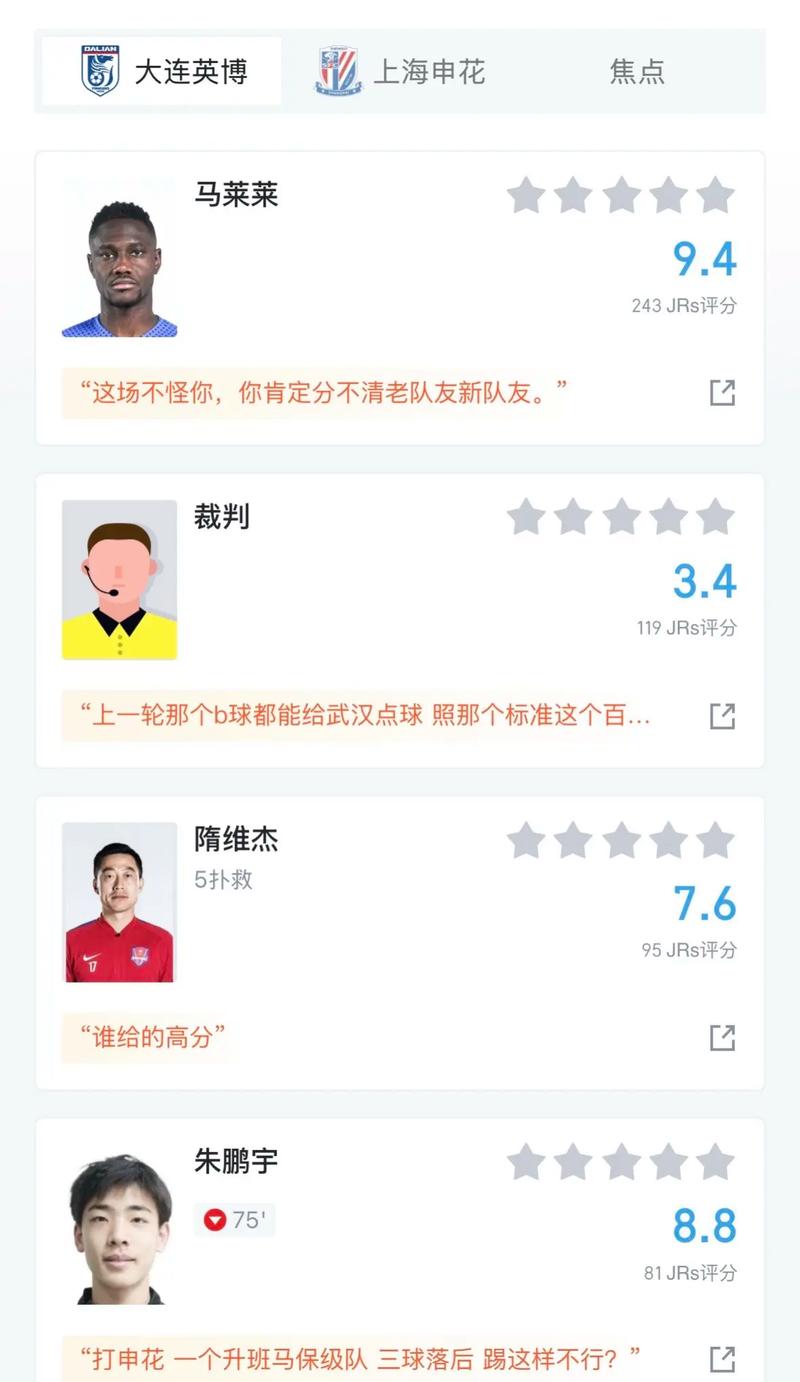Tap the third star on 隋维杰's rating row
The height and width of the screenshot is (1382, 800).
pos(620,840)
